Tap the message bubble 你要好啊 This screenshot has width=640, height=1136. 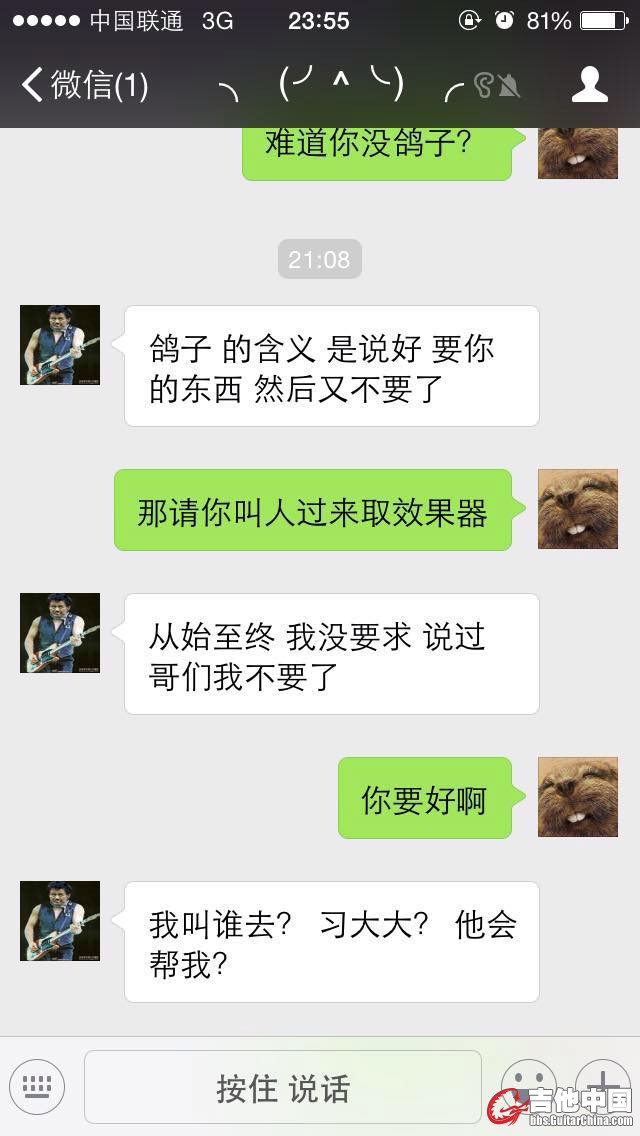424,798
